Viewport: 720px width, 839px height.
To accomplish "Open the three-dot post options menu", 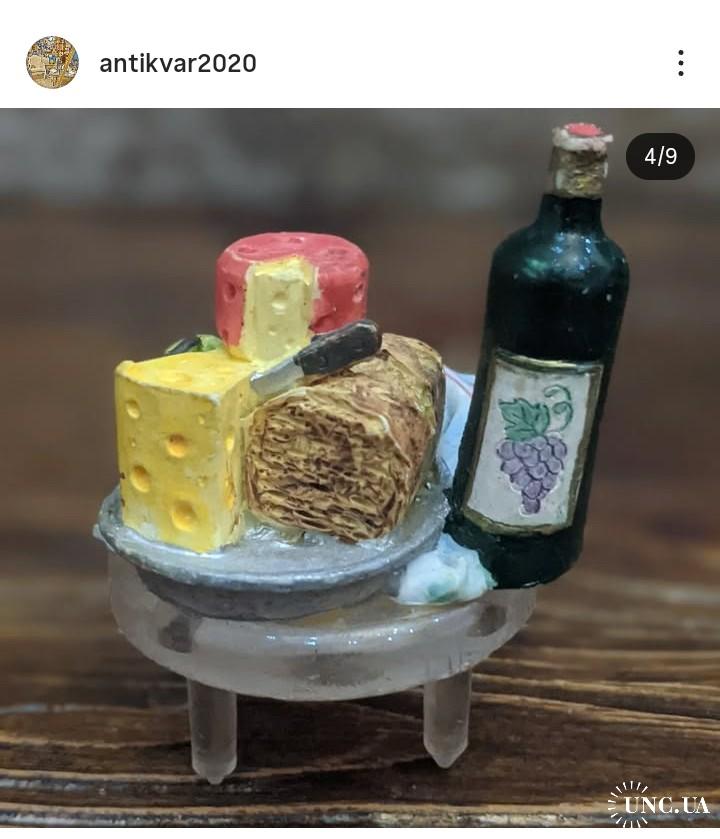I will pos(680,63).
